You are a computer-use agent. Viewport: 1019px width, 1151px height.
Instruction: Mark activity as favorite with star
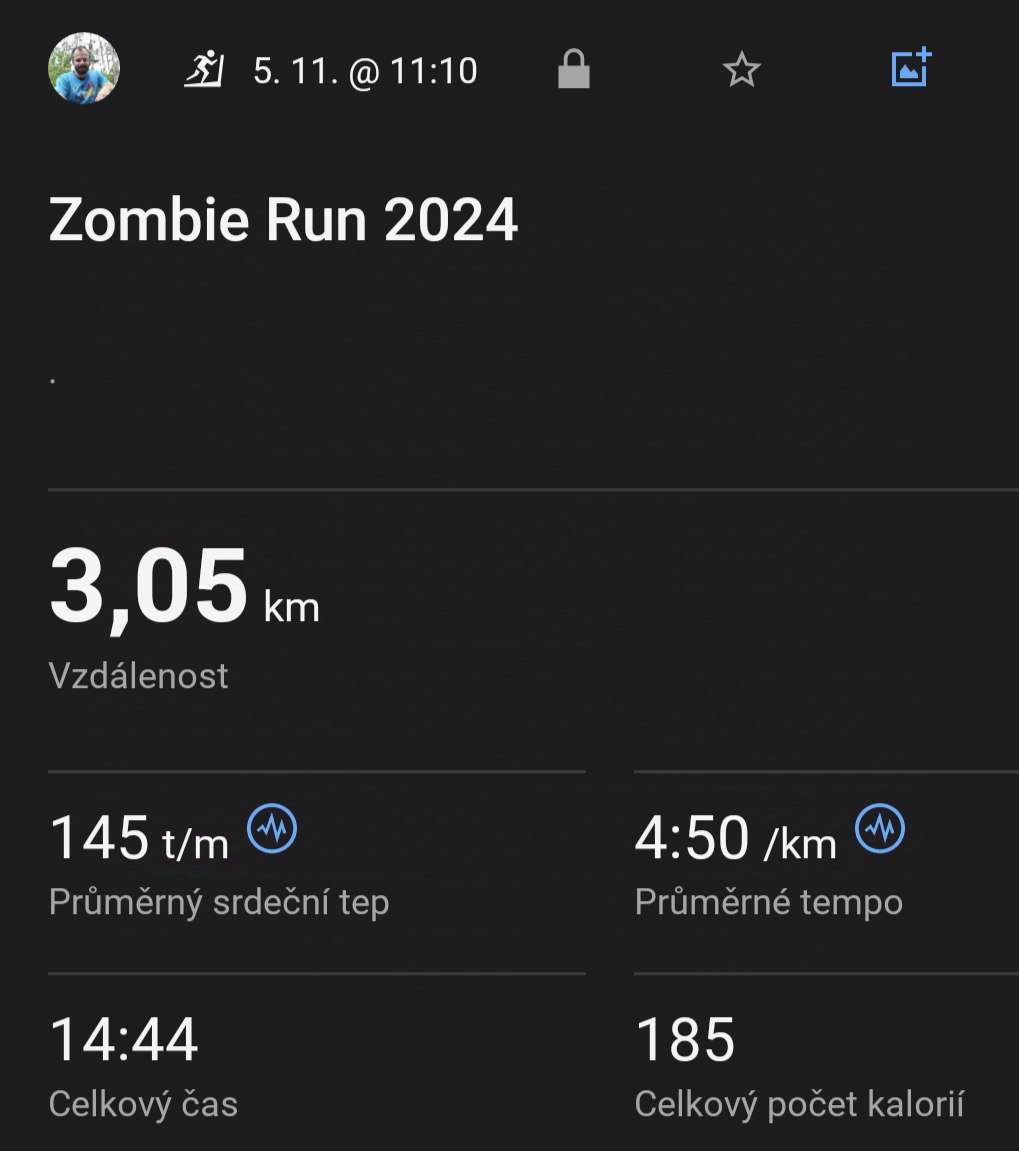pos(741,70)
